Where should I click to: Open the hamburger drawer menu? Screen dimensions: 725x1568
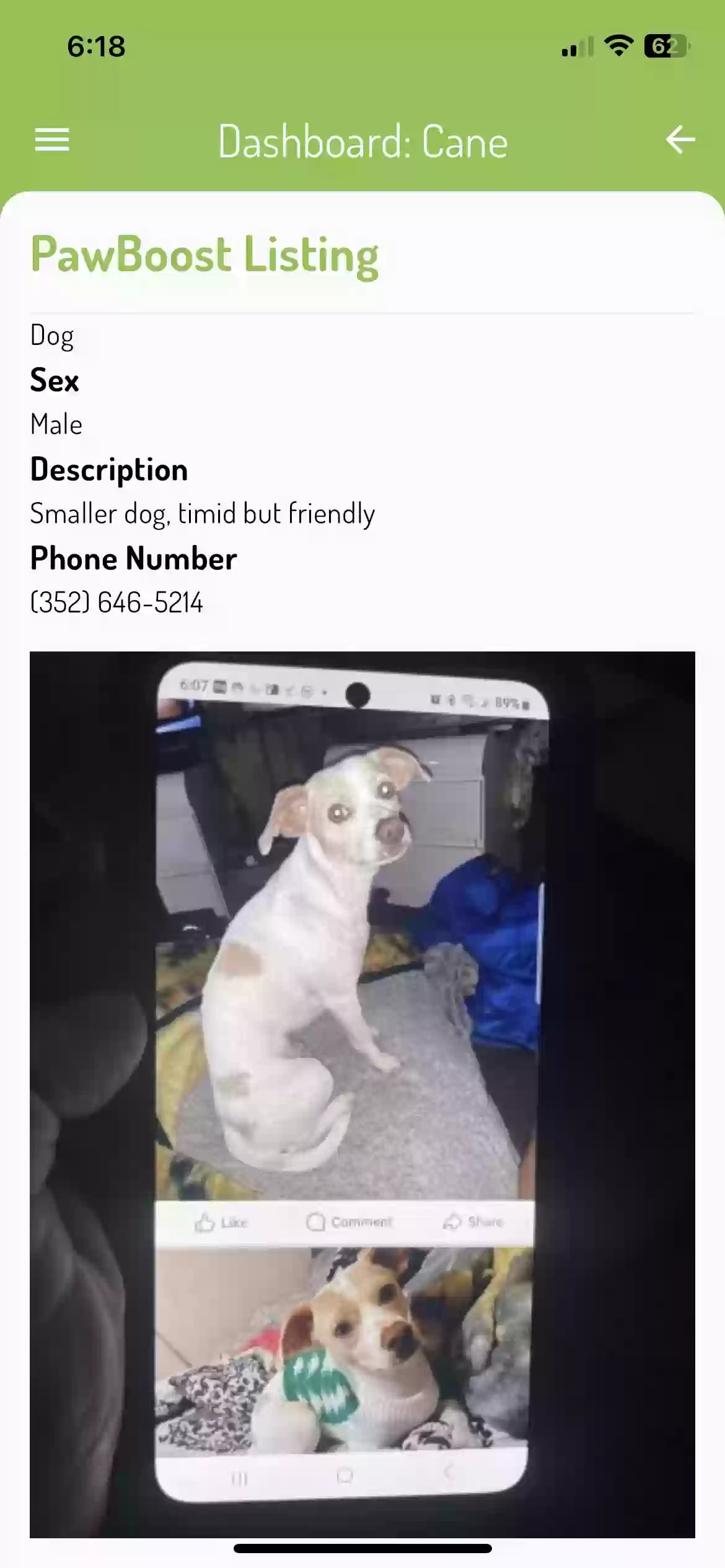click(52, 140)
